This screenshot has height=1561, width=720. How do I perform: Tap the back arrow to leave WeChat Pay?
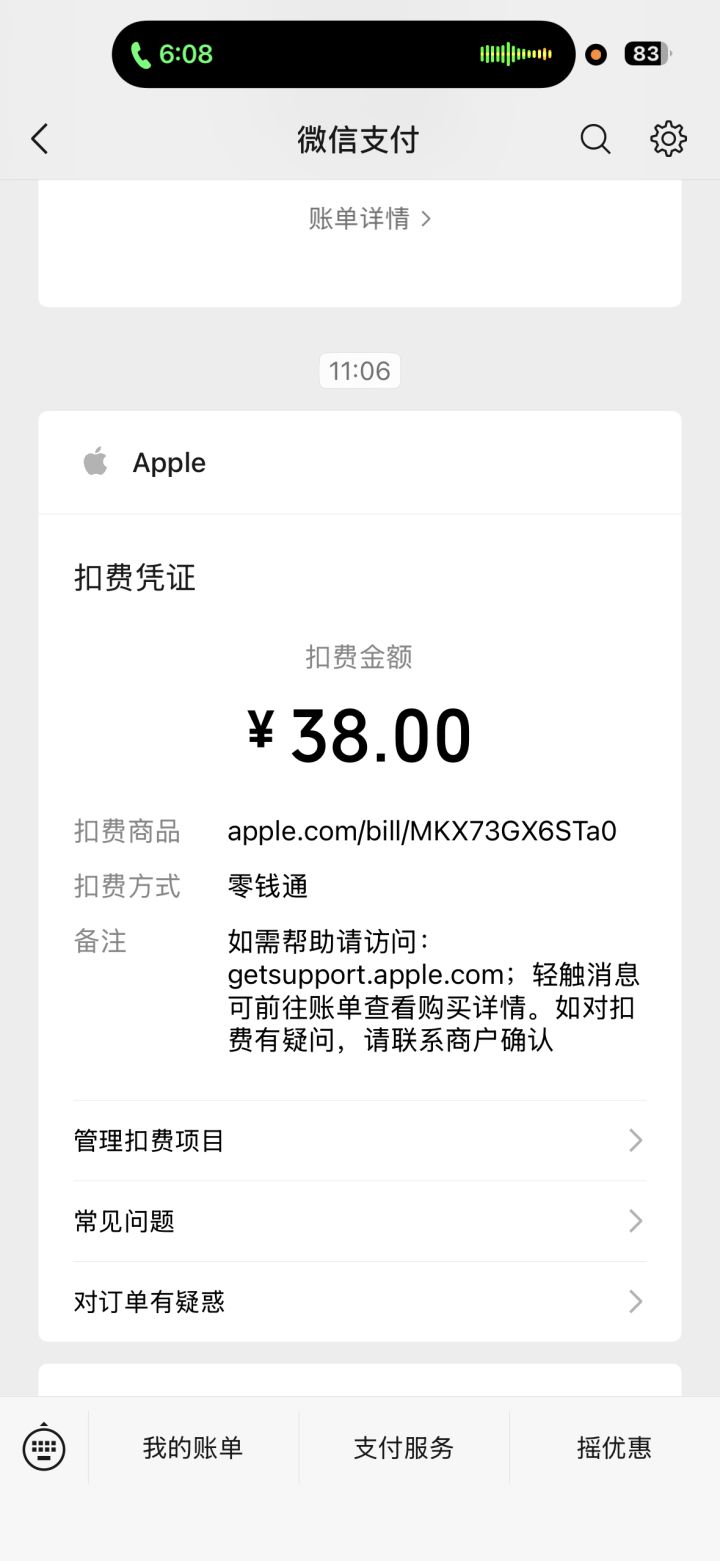39,139
